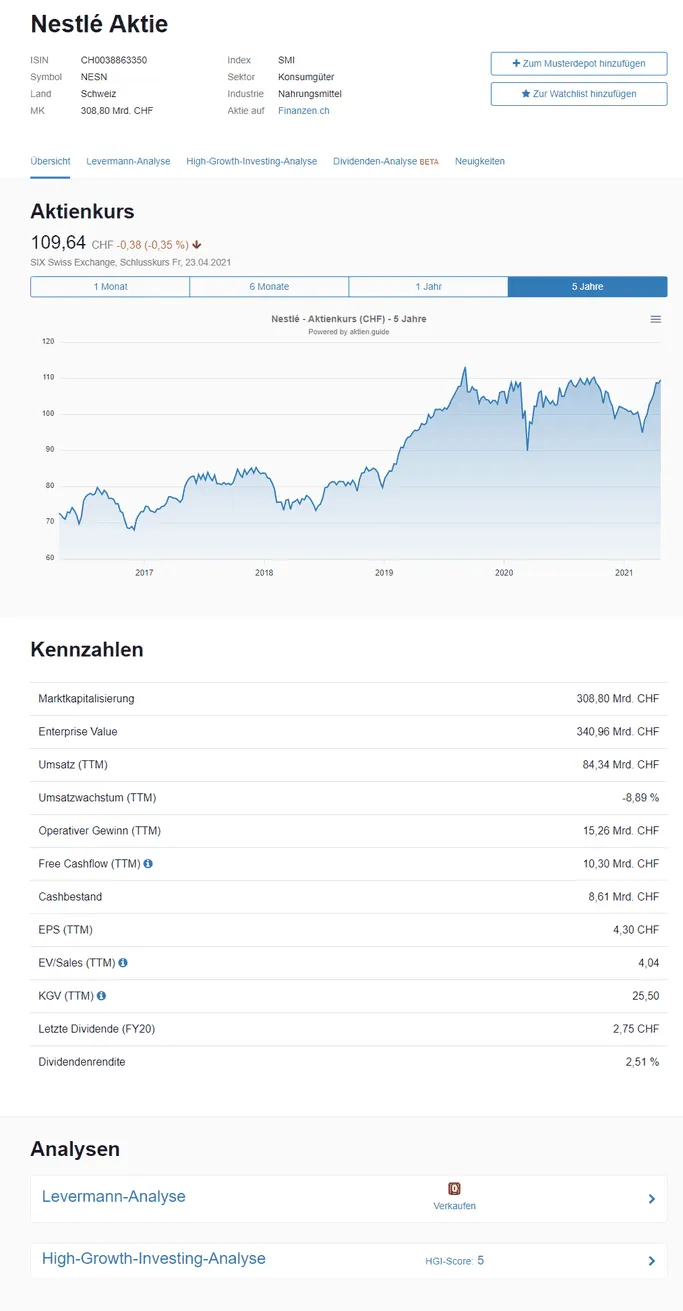Open the chart hamburger menu
The height and width of the screenshot is (1311, 683).
(x=656, y=319)
